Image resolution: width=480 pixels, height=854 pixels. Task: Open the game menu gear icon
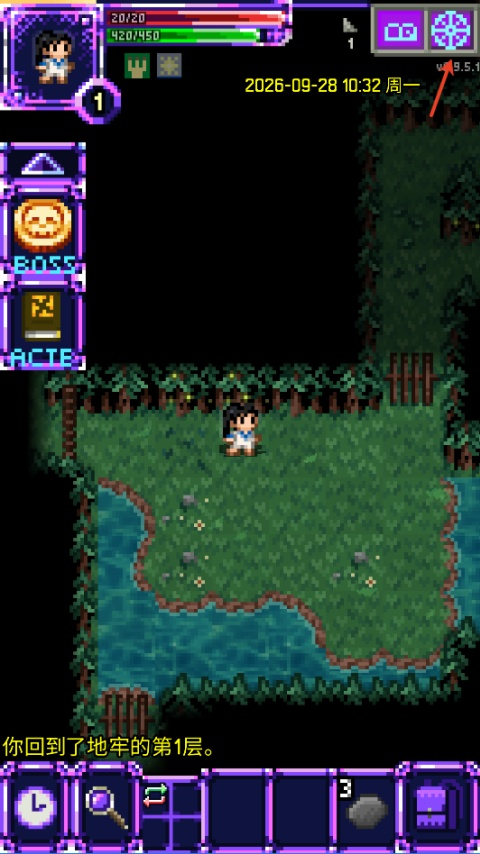point(451,30)
